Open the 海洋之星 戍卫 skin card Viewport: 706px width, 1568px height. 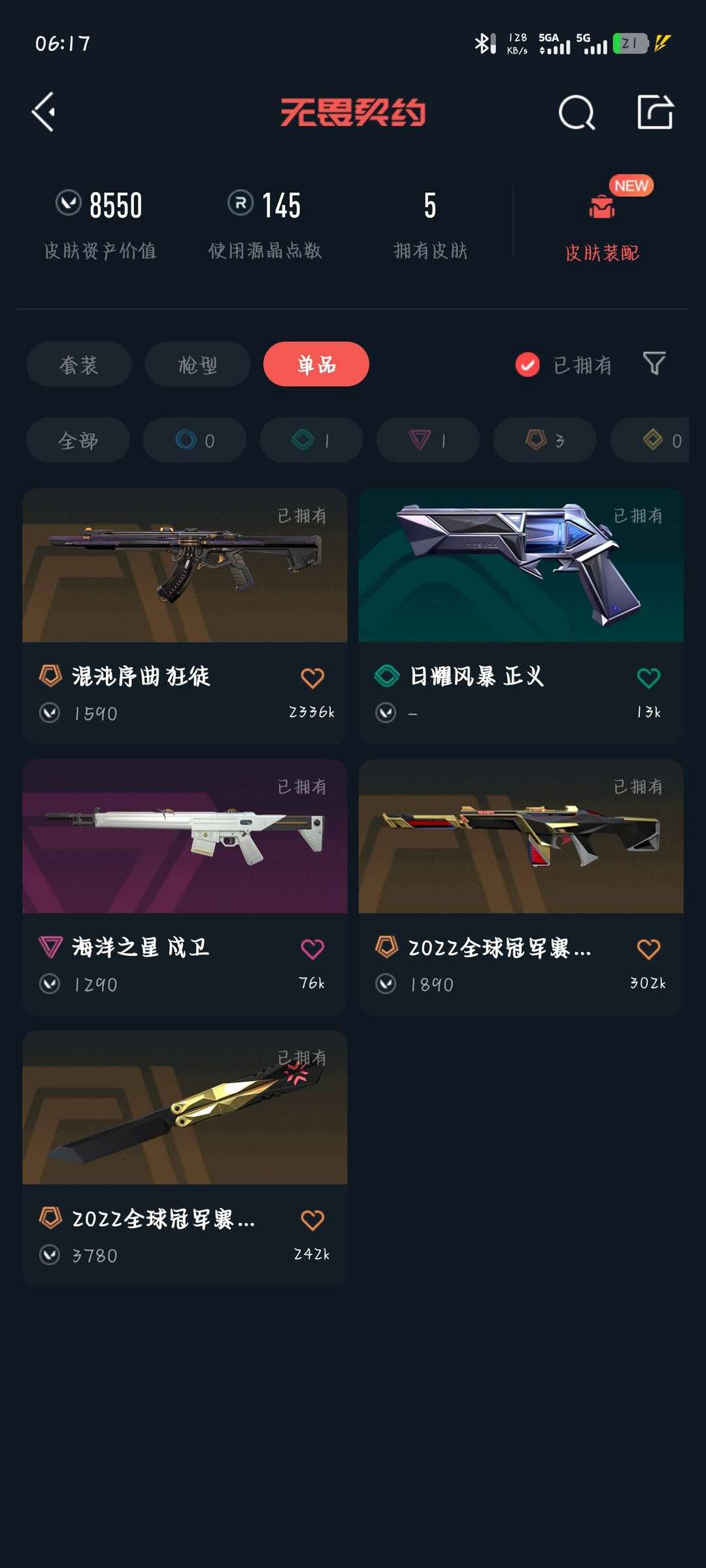(x=185, y=887)
